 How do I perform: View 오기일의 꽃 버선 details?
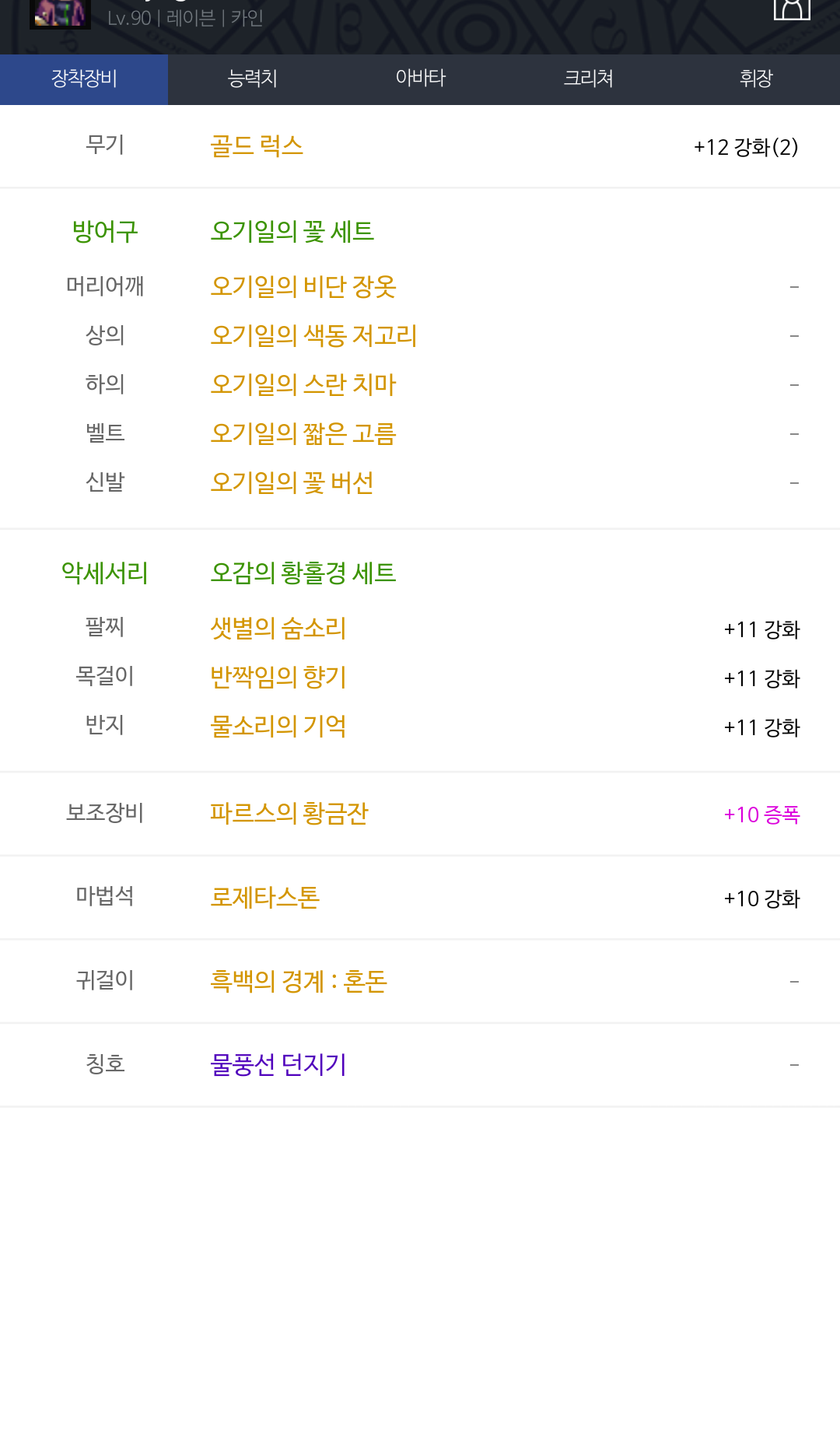(x=292, y=482)
